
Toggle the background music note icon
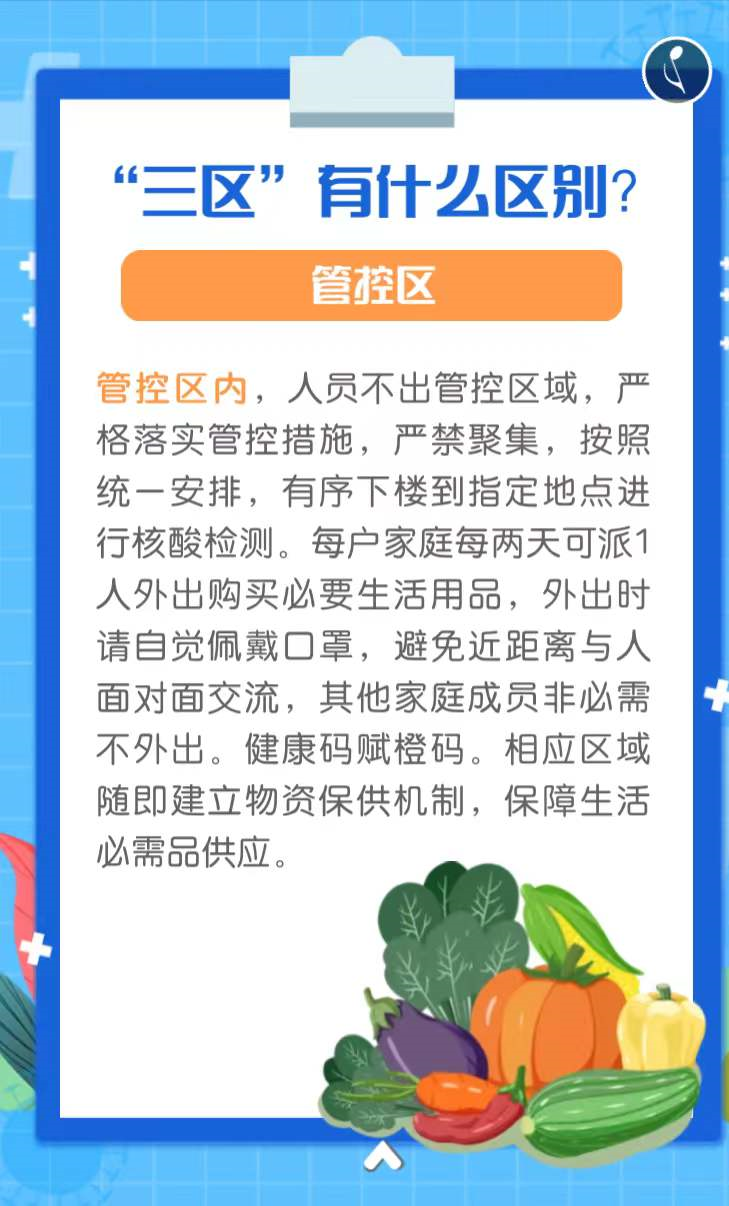click(x=677, y=71)
